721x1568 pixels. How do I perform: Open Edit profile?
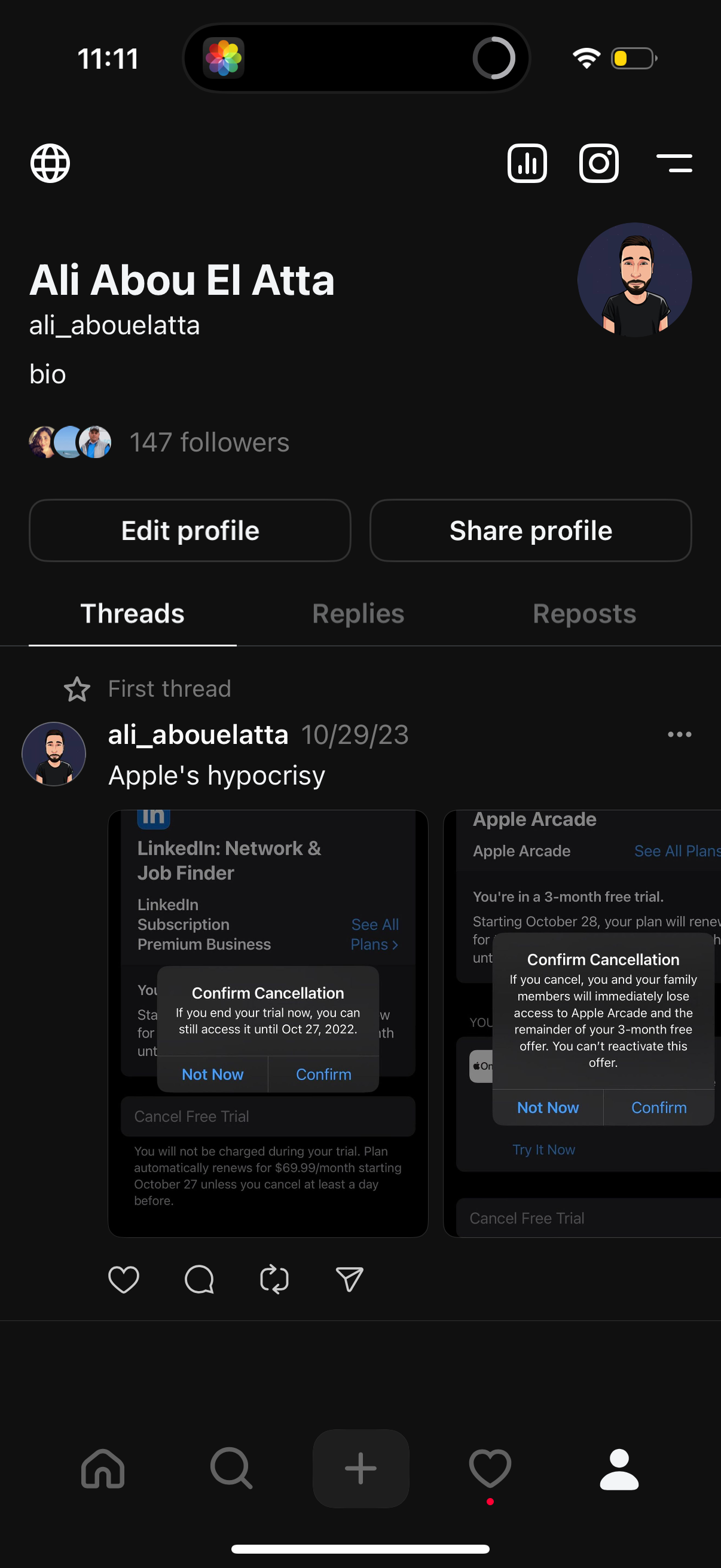point(190,530)
